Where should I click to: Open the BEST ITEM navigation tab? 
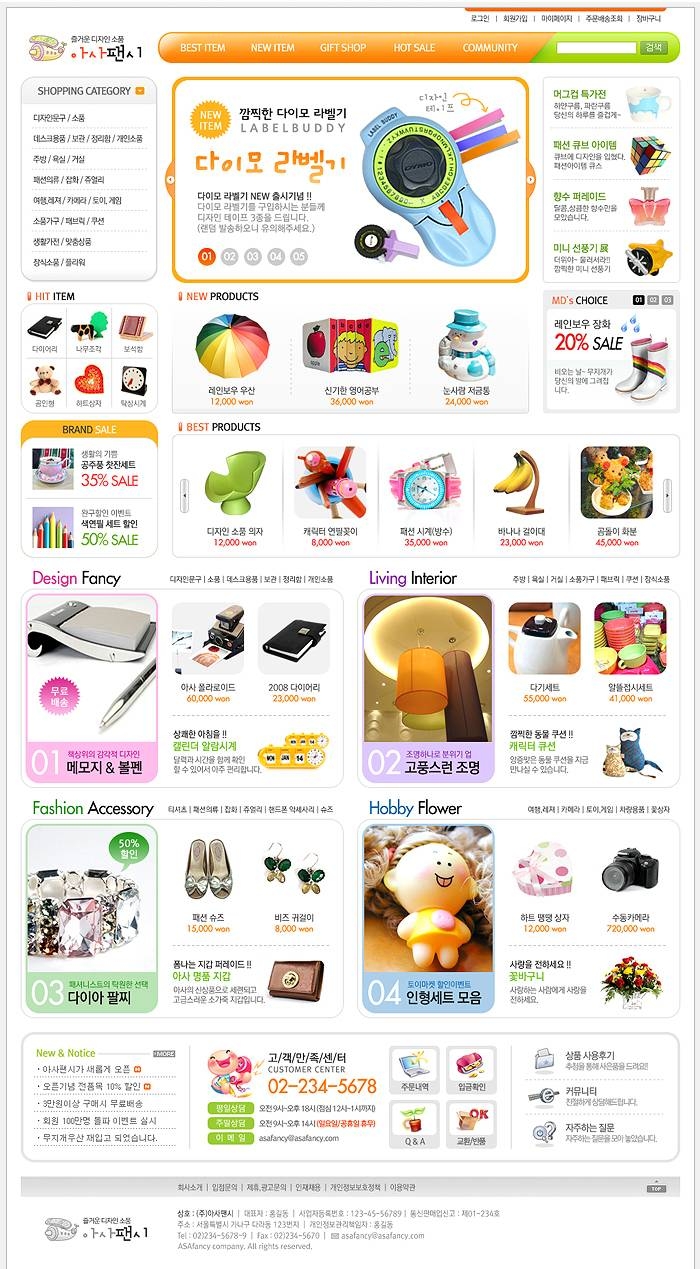(x=202, y=48)
